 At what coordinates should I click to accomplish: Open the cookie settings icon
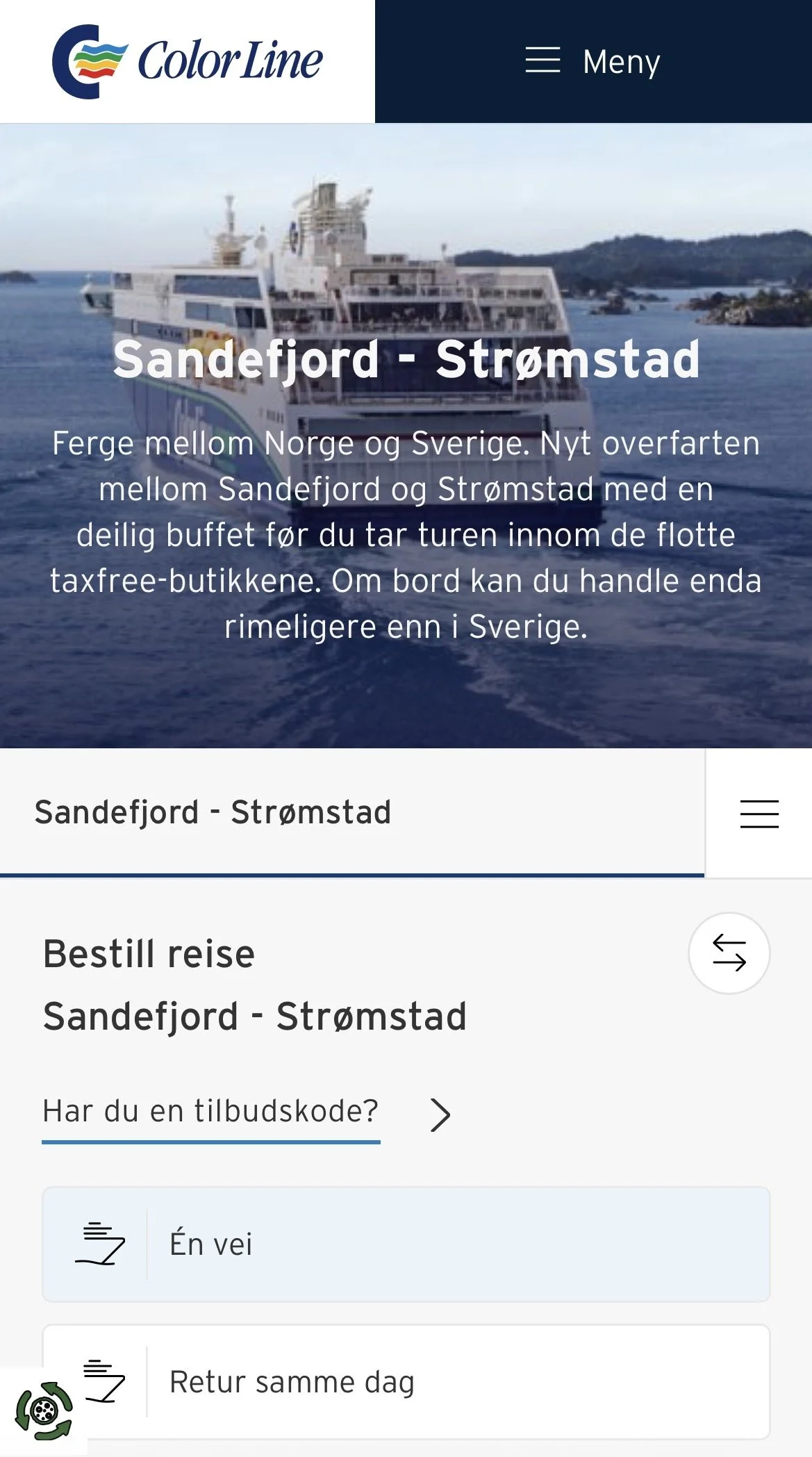point(43,1411)
